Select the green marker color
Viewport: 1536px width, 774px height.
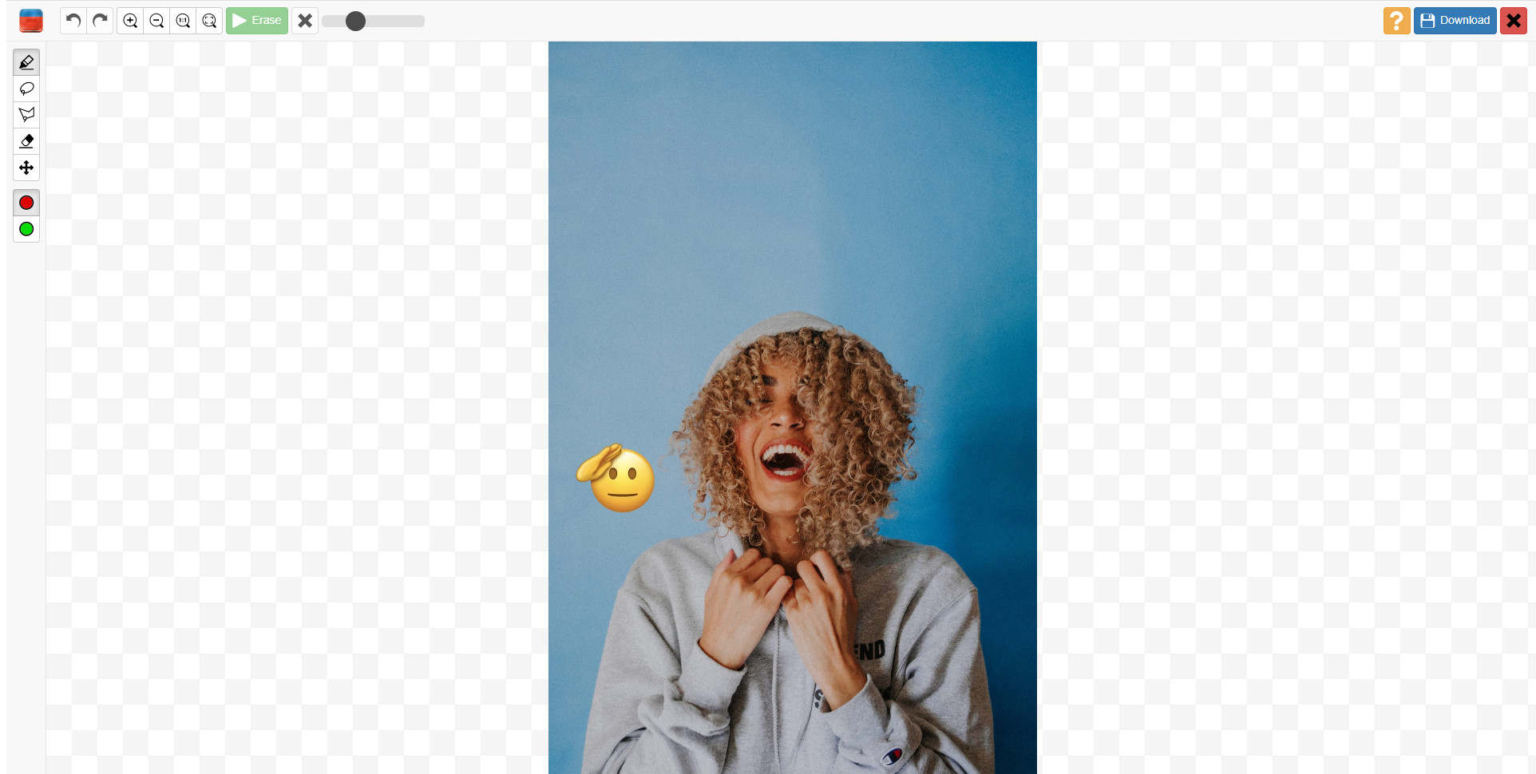(x=27, y=229)
